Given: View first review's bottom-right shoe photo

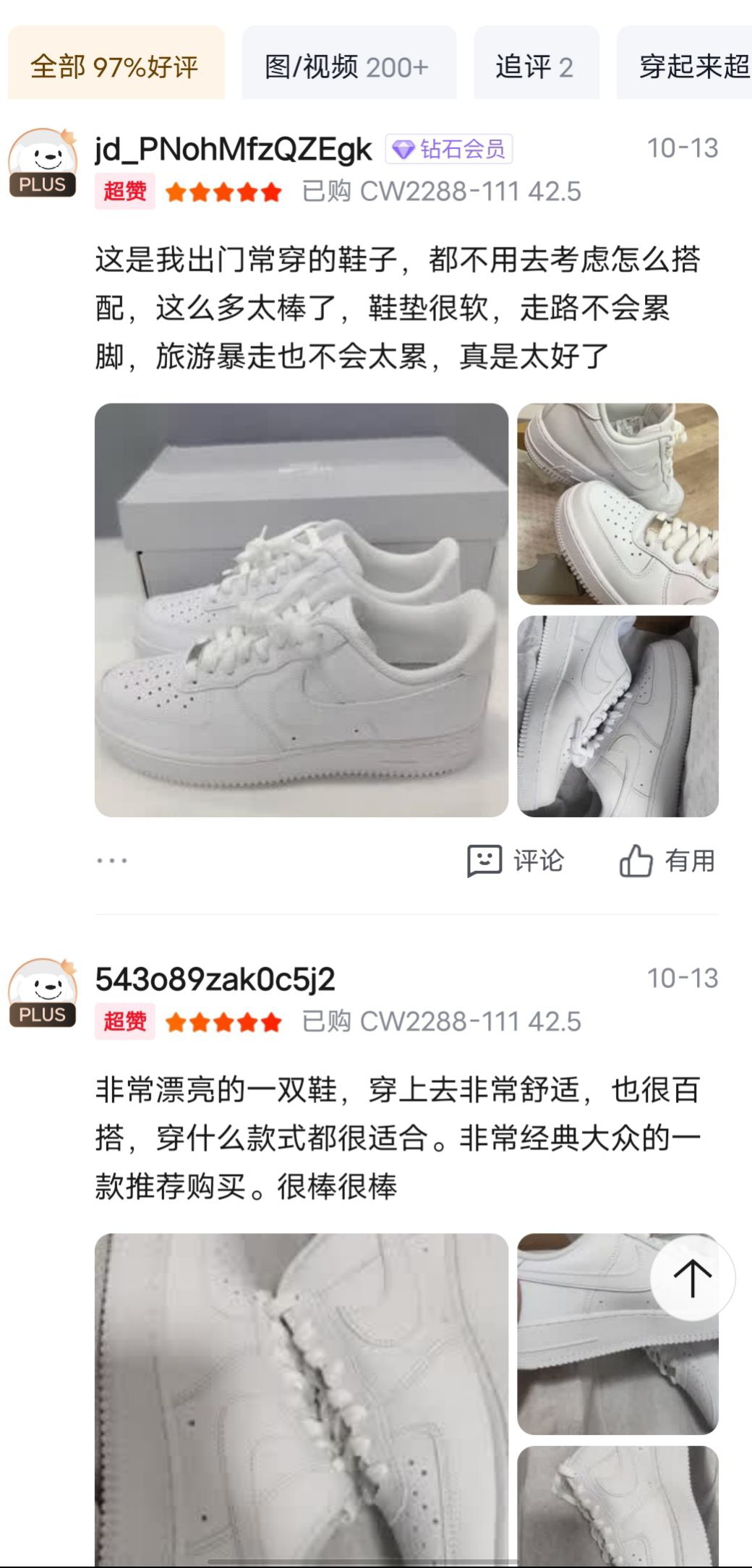Looking at the screenshot, I should pos(618,716).
